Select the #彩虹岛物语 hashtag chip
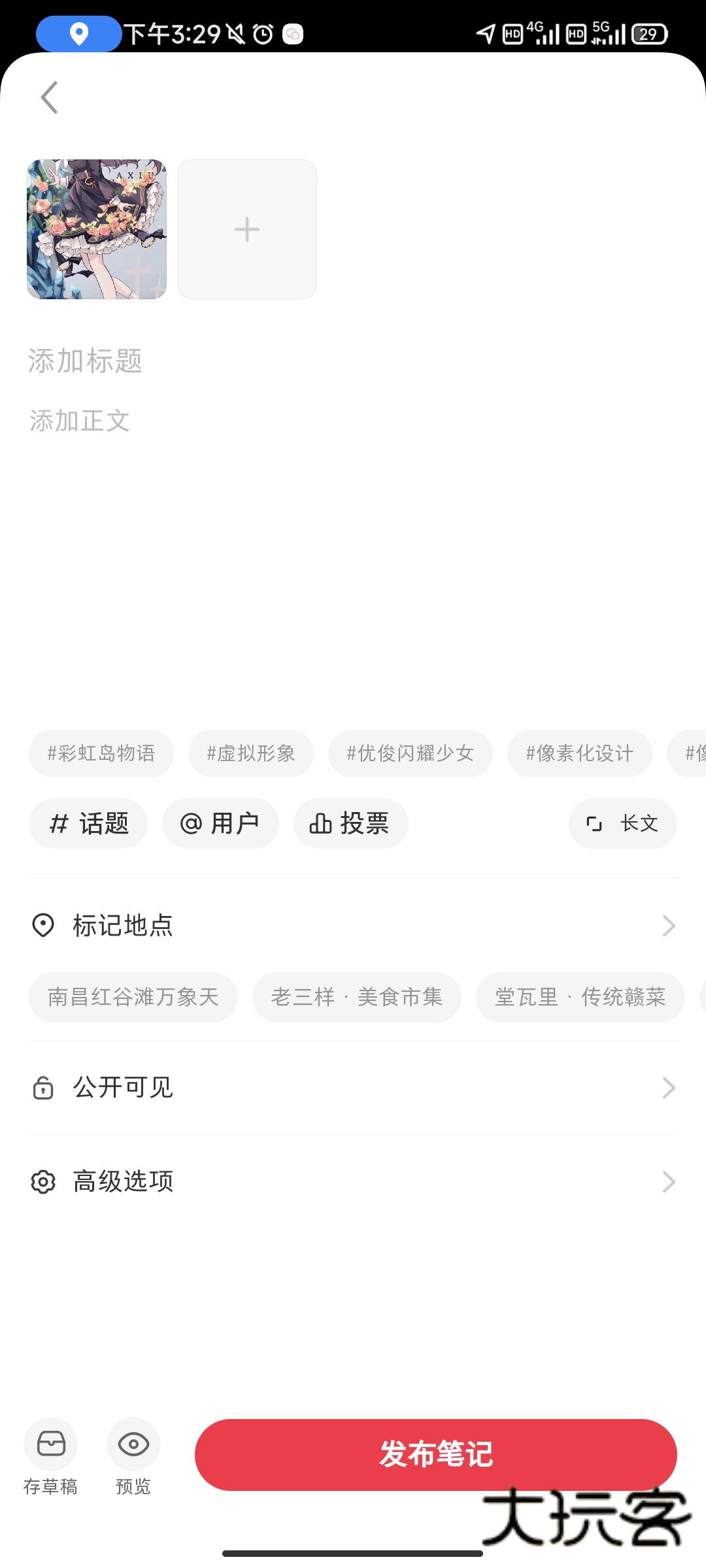 pyautogui.click(x=101, y=753)
